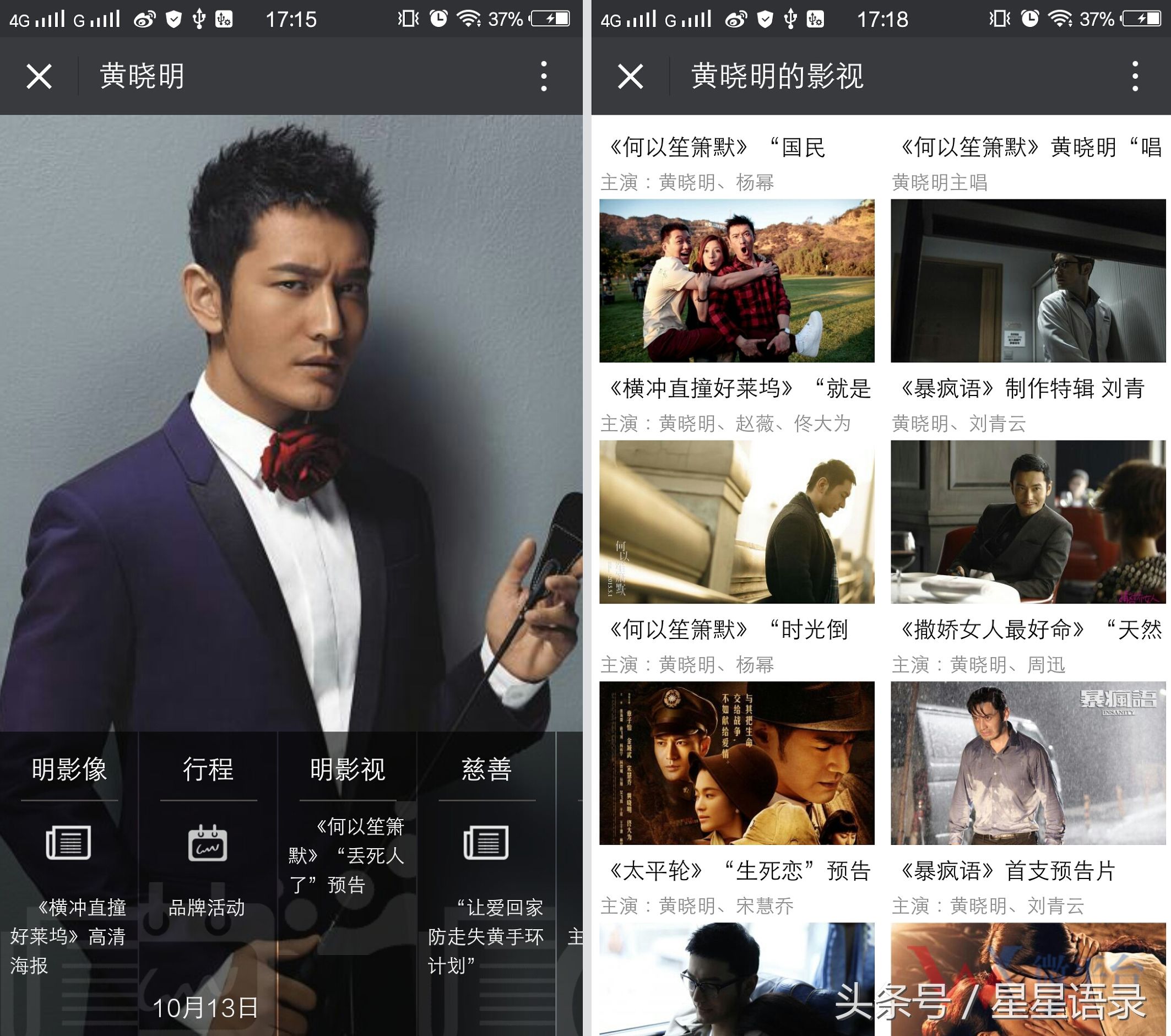
Task: Open the 明影视 section card
Action: [x=347, y=848]
